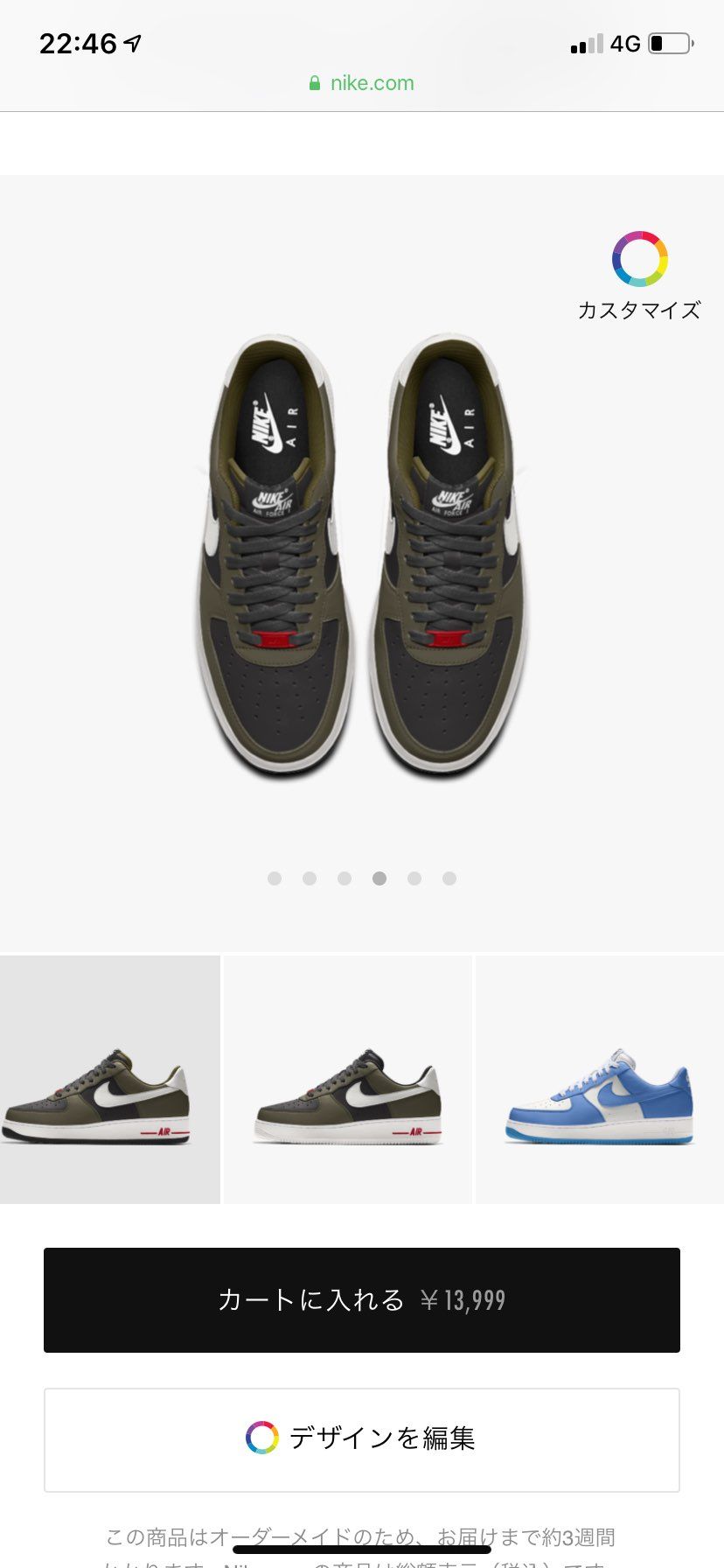The image size is (724, 1568).
Task: Jump to the last image page dot
Action: click(449, 878)
